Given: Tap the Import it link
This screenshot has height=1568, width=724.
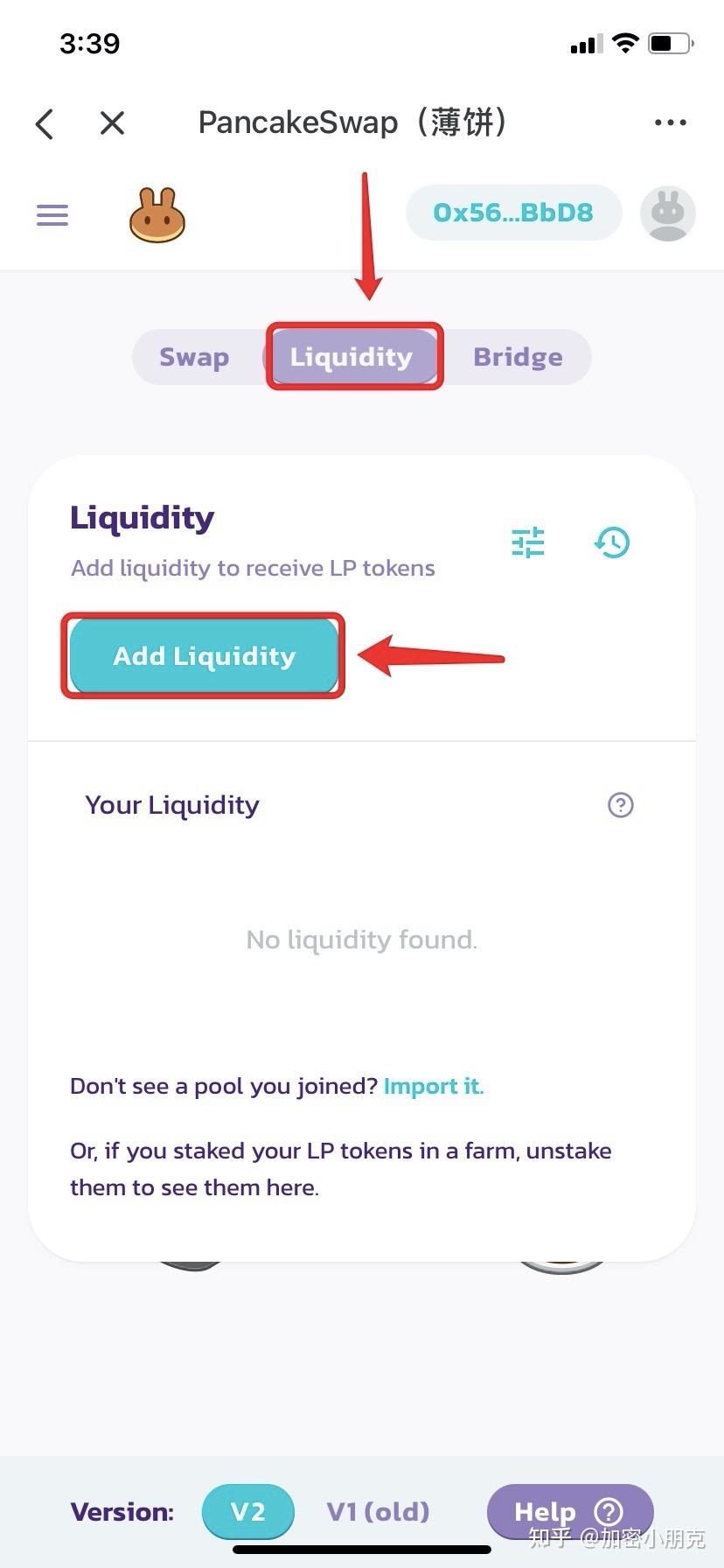Looking at the screenshot, I should click(x=434, y=1086).
